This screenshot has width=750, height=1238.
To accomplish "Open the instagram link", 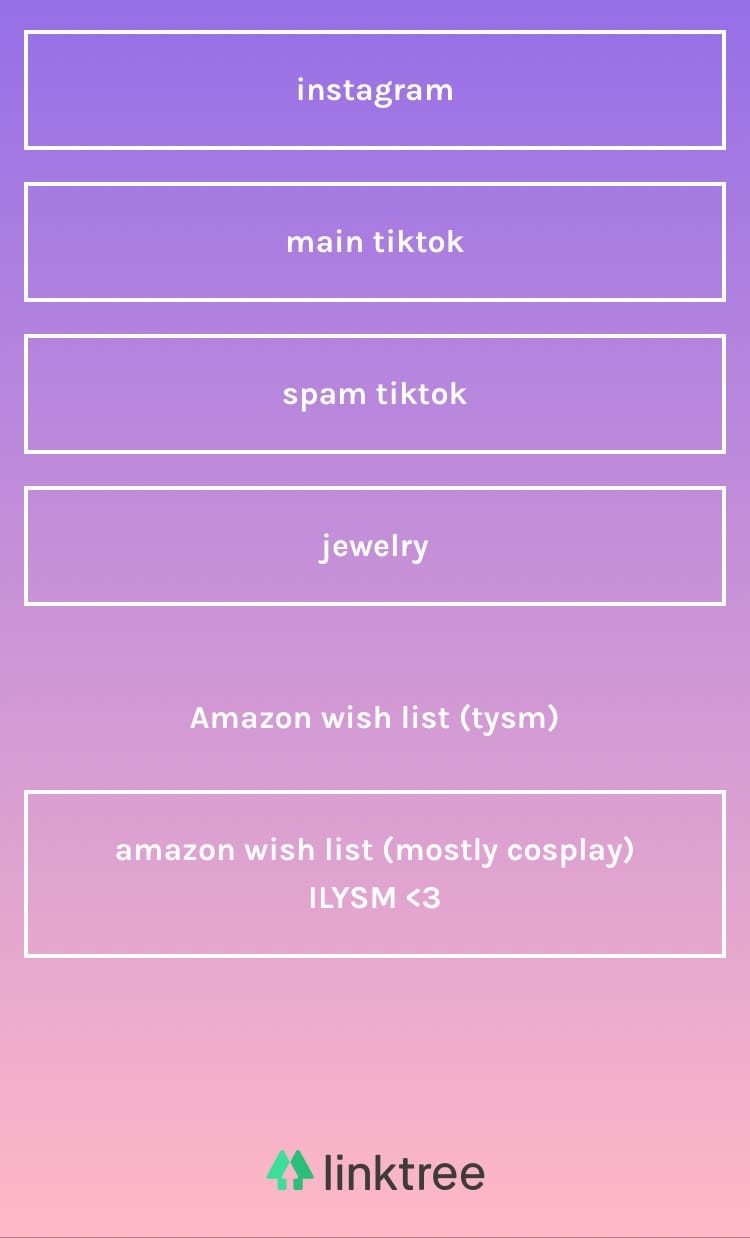I will (x=375, y=90).
